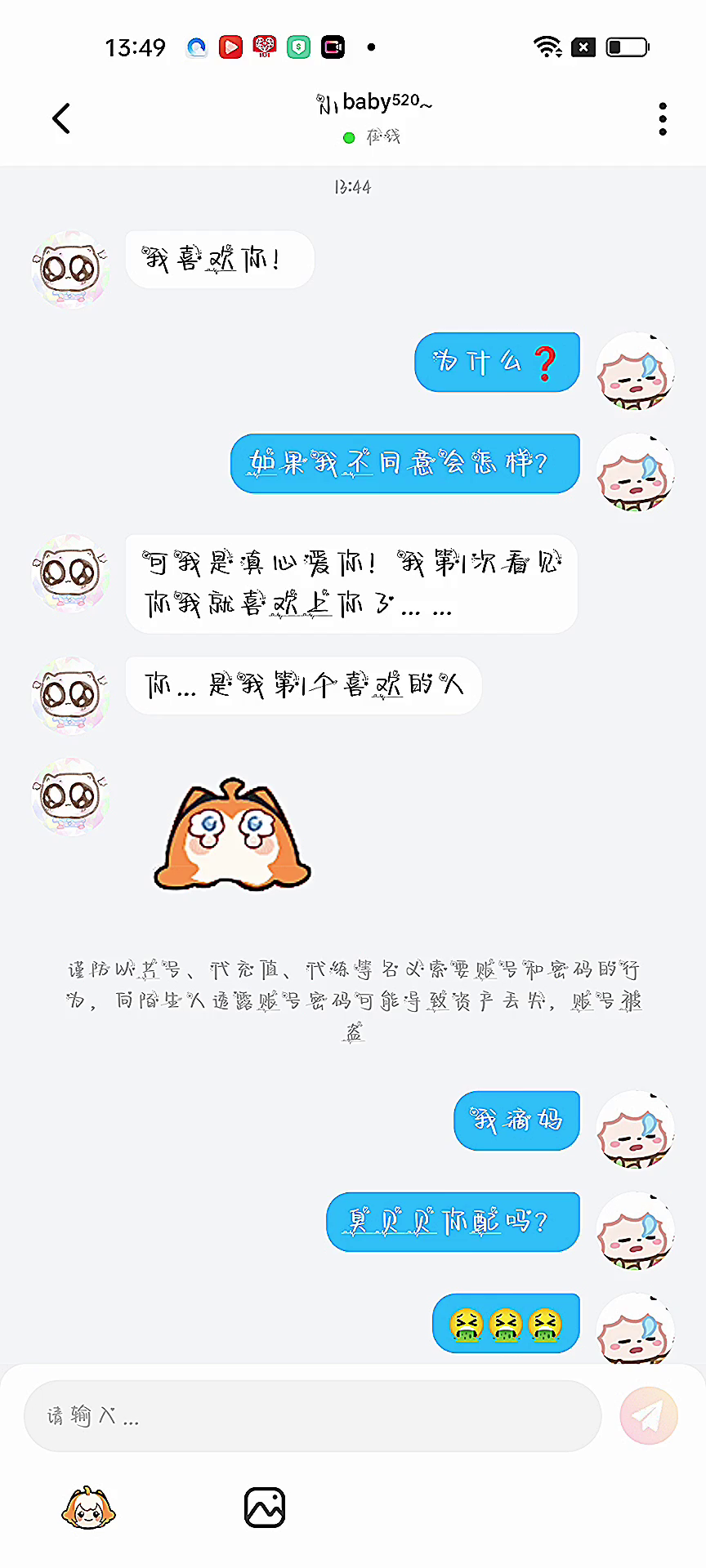Open the three-dot overflow menu
The width and height of the screenshot is (706, 1568).
662,119
